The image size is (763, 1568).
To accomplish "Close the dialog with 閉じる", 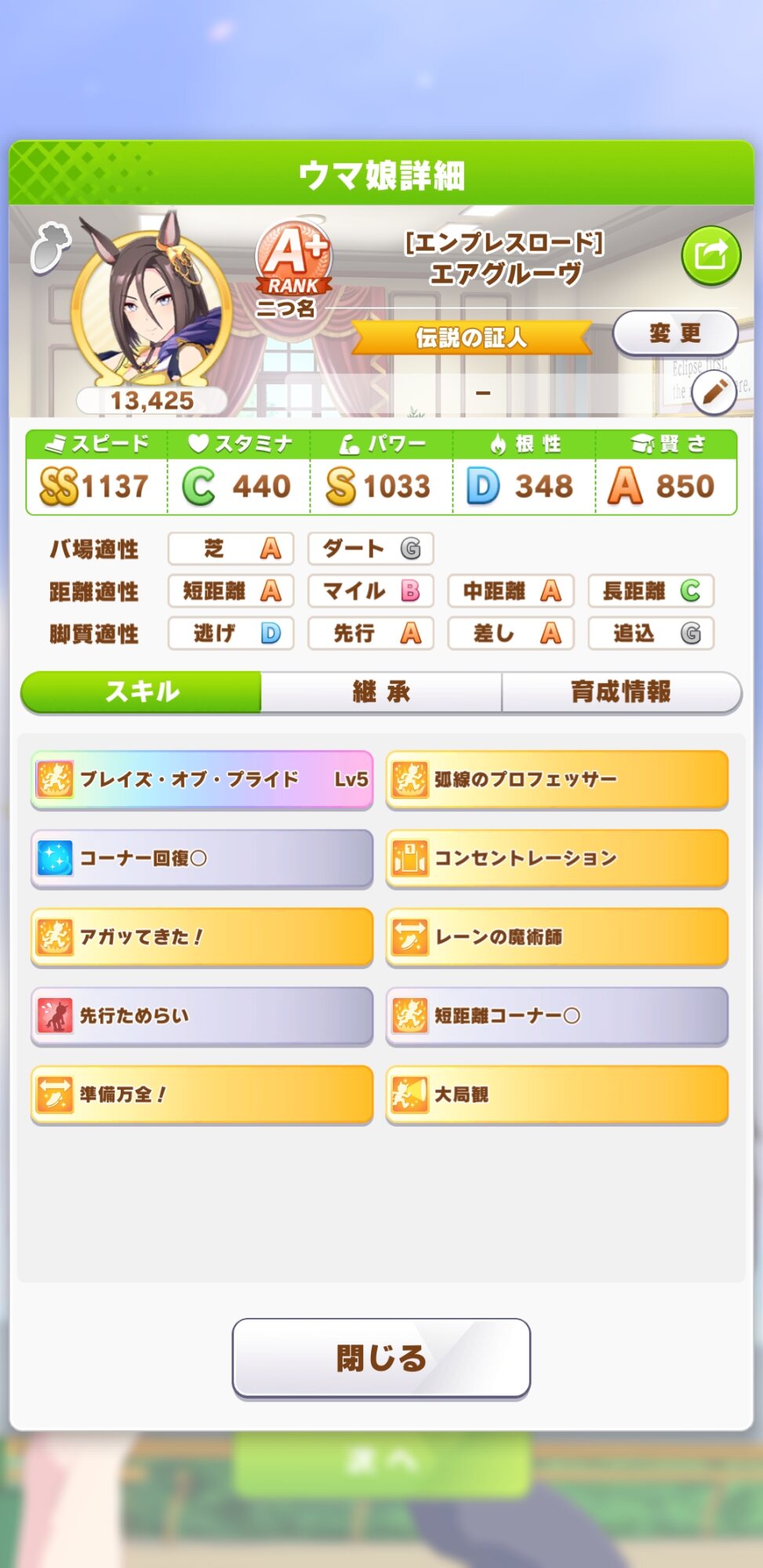I will 381,1358.
